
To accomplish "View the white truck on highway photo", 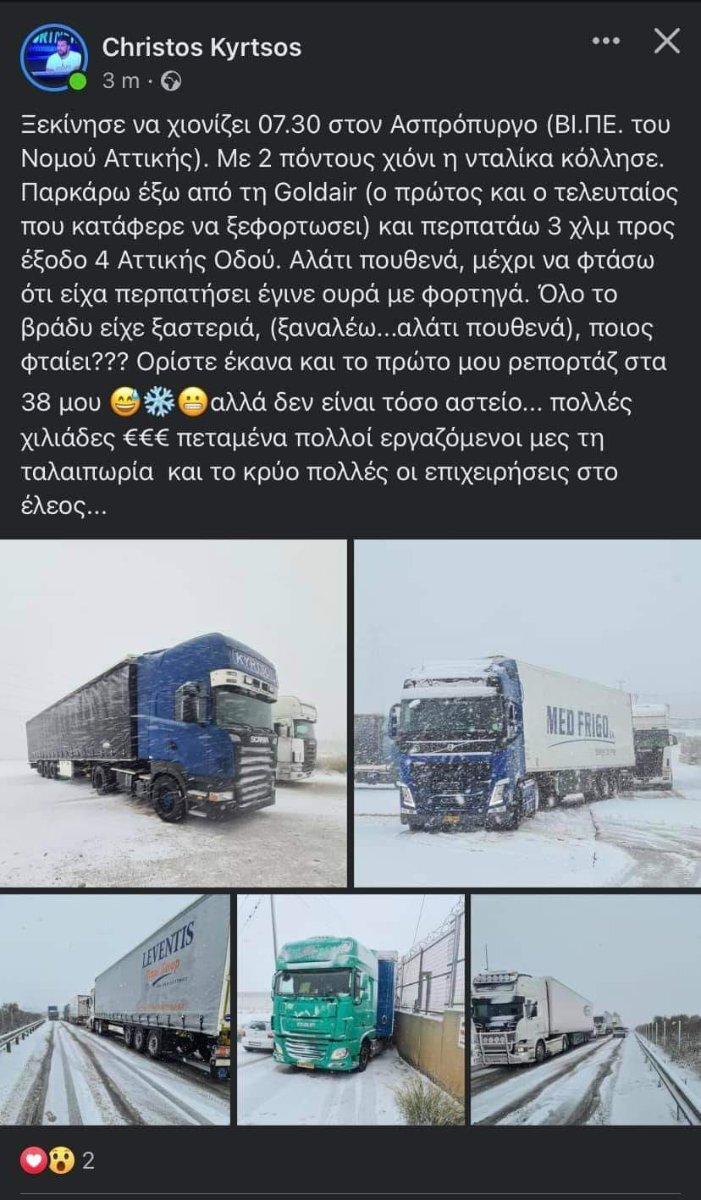I will point(586,1009).
